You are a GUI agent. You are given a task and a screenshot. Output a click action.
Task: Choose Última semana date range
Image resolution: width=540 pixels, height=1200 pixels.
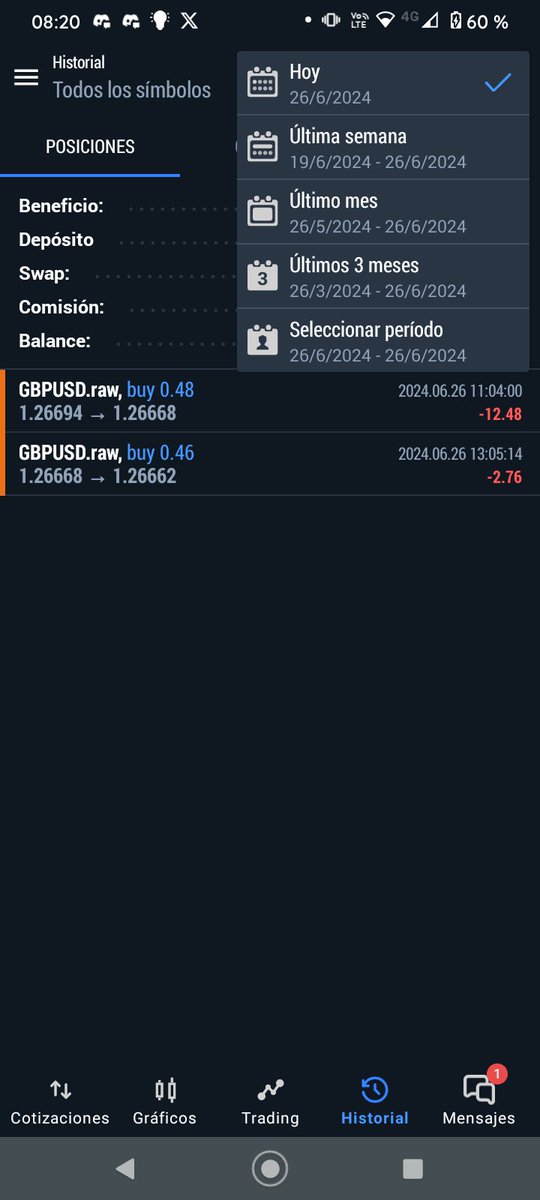(383, 147)
